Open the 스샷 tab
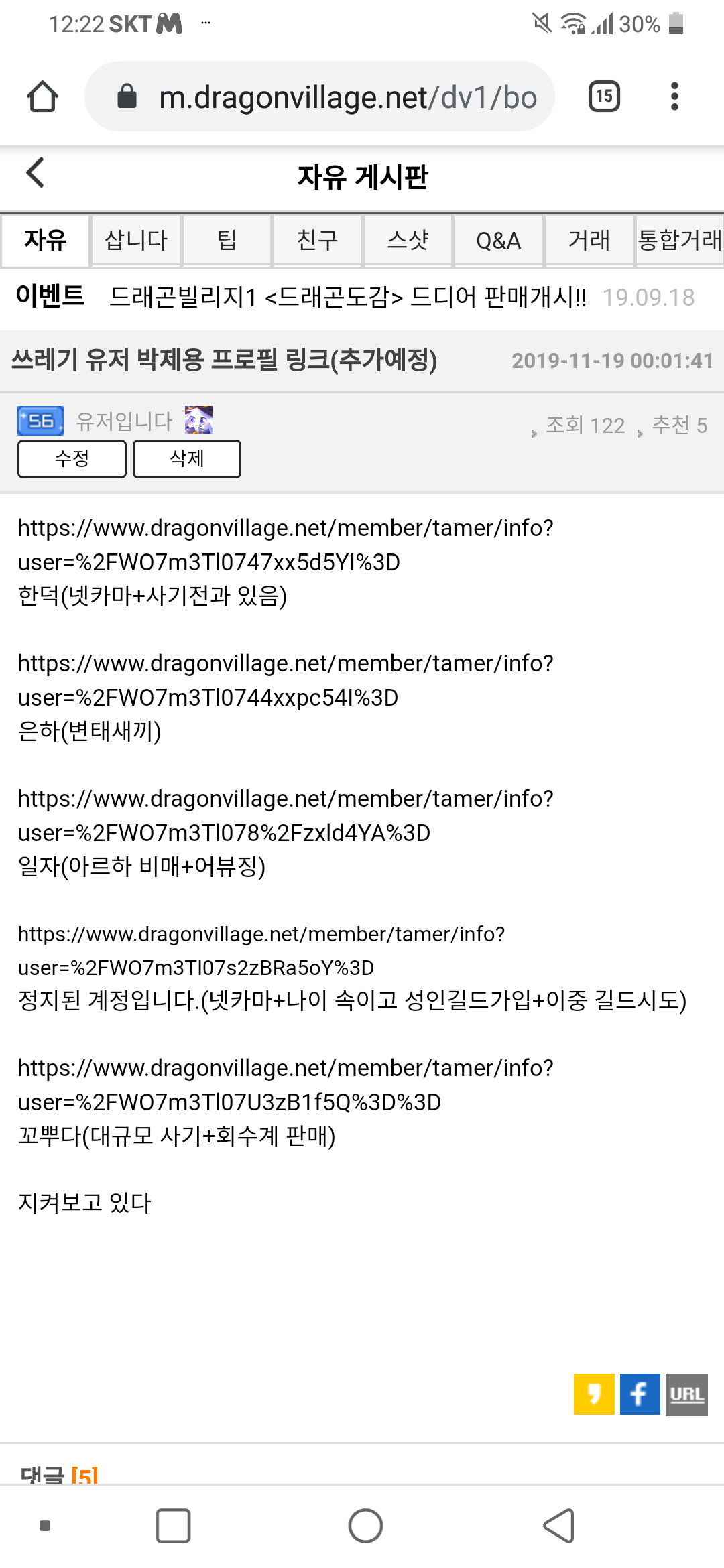This screenshot has width=724, height=1568. [x=408, y=240]
